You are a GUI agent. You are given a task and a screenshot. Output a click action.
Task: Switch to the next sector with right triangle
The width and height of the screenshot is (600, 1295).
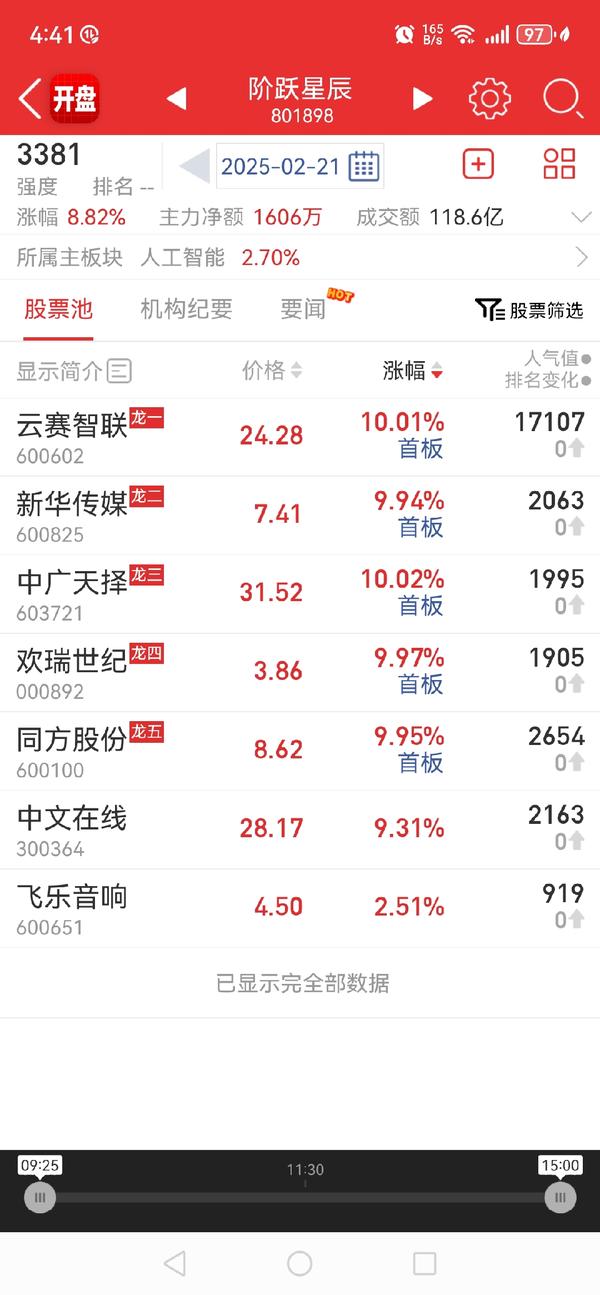pyautogui.click(x=422, y=99)
